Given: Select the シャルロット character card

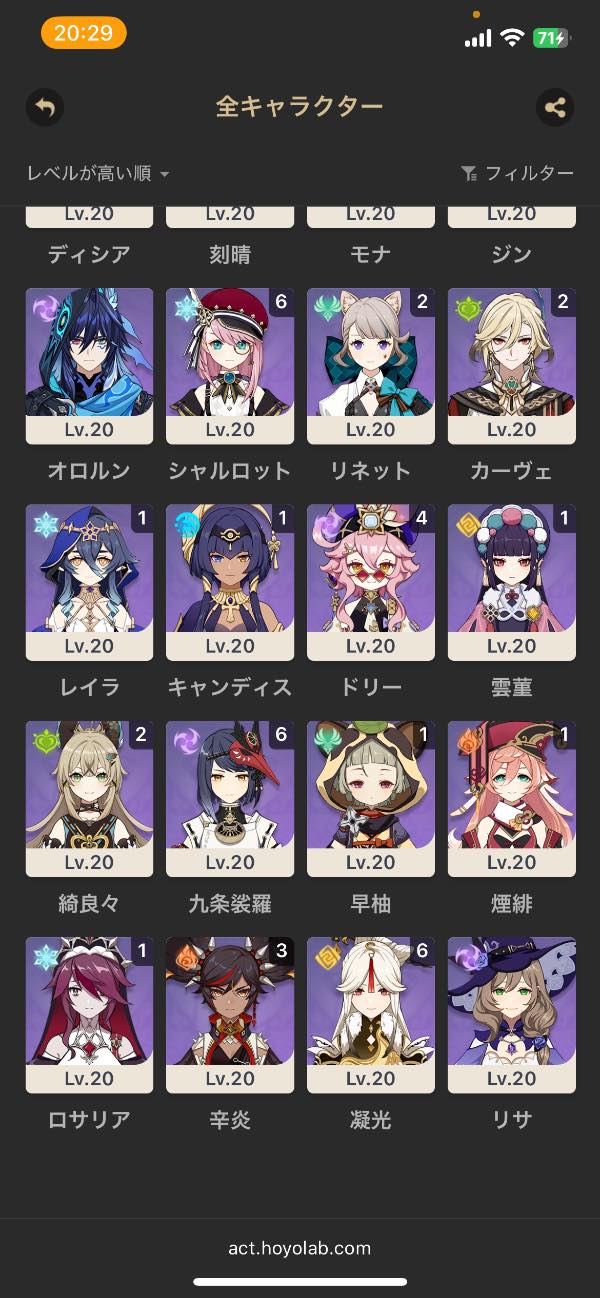Looking at the screenshot, I should pos(230,365).
